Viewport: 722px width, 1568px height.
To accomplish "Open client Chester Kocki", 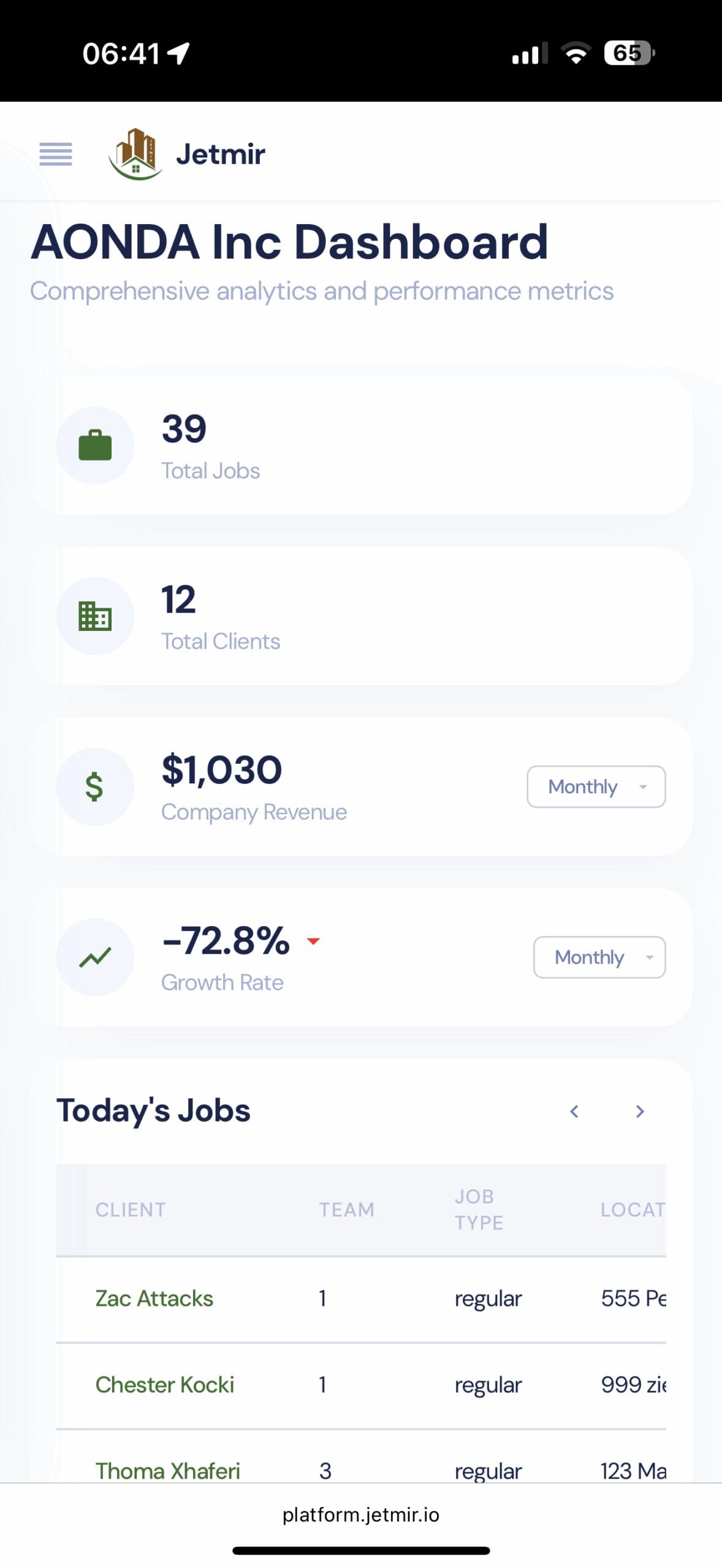I will coord(165,1384).
